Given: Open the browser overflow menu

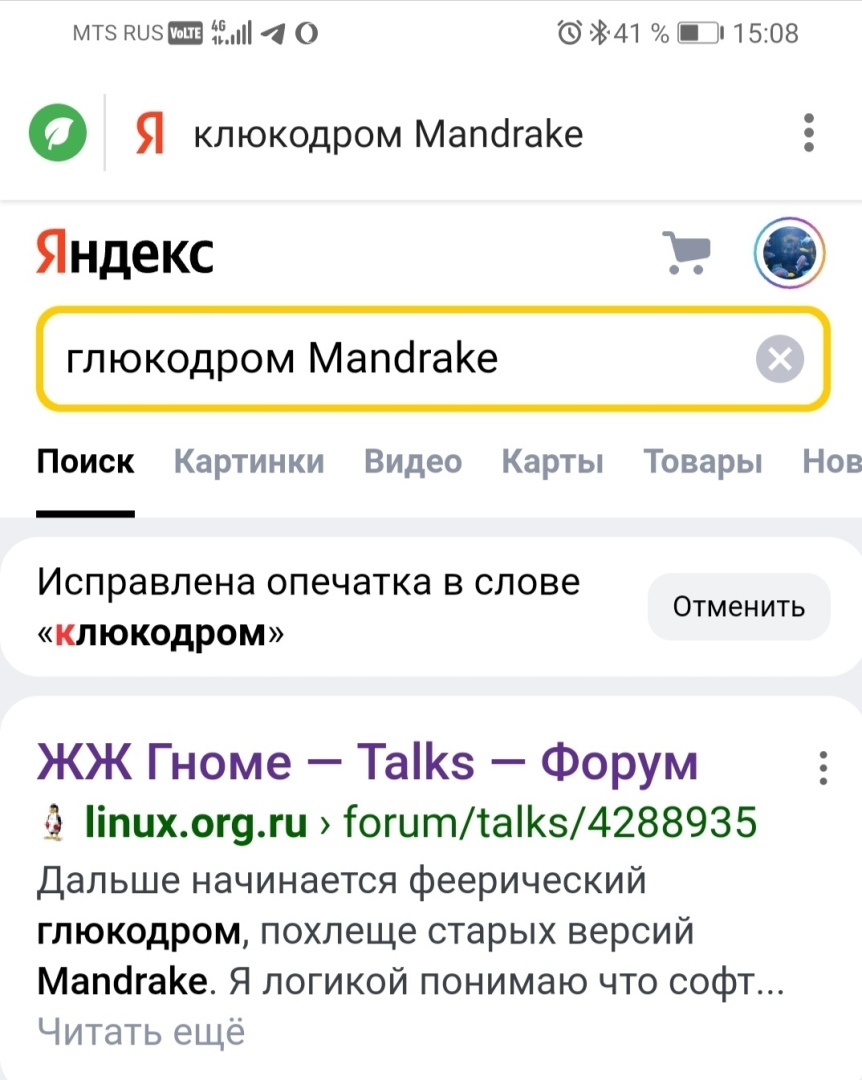Looking at the screenshot, I should point(809,134).
